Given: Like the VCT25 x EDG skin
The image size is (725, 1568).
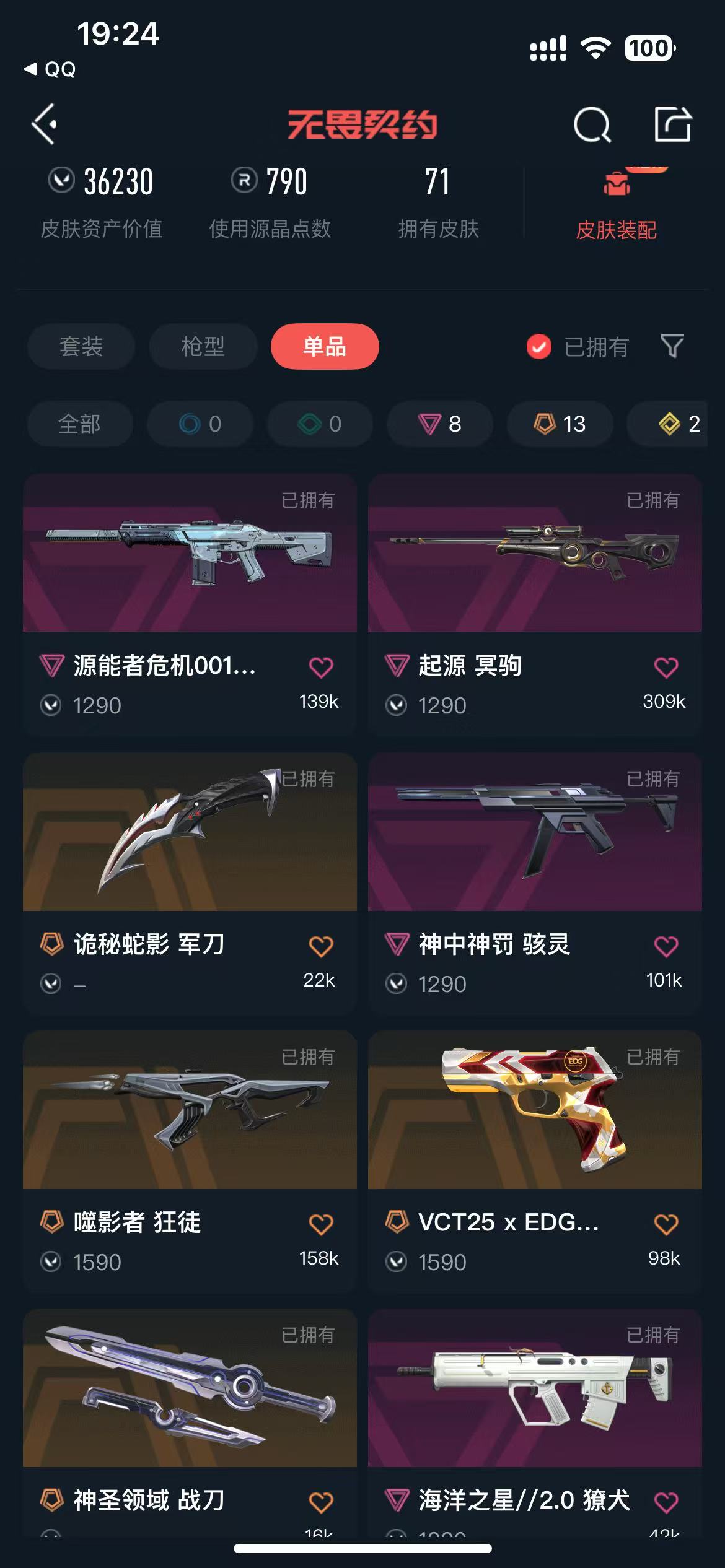Looking at the screenshot, I should [x=666, y=1224].
